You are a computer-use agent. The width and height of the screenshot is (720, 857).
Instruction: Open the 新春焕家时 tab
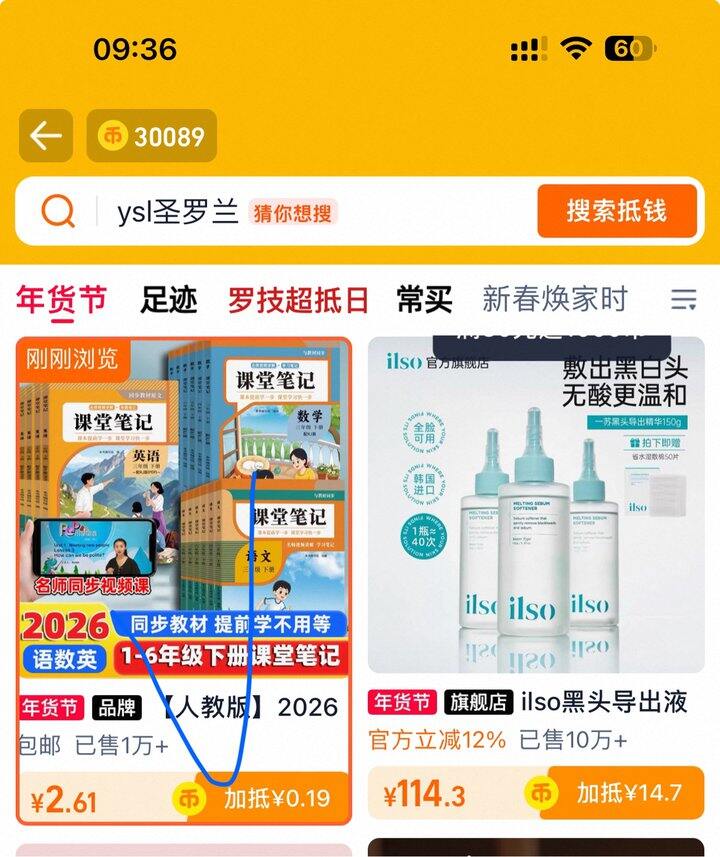pos(555,299)
